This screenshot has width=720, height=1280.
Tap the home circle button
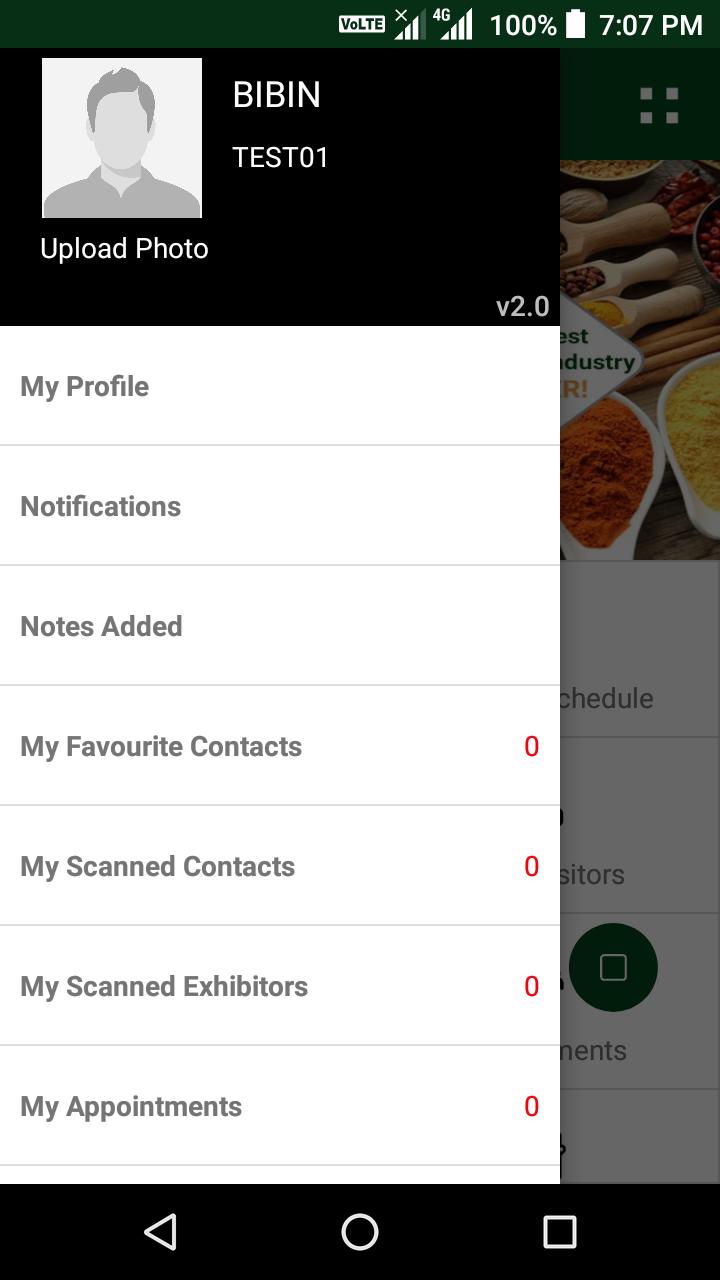(359, 1232)
